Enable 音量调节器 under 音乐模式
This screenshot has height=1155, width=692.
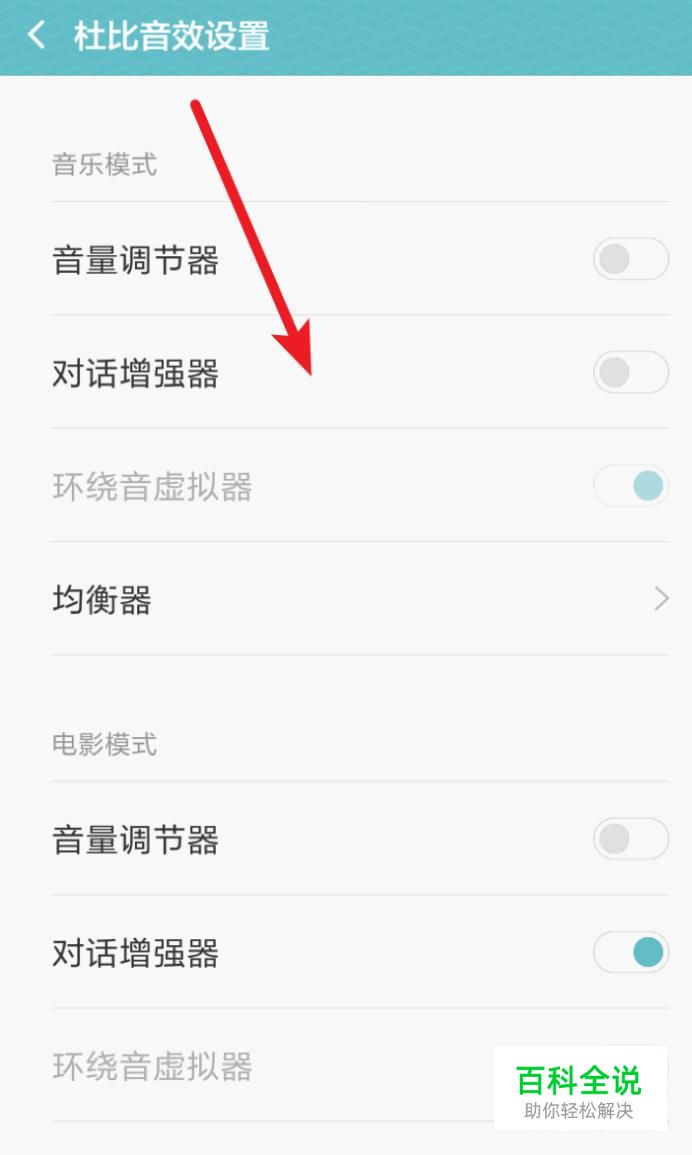point(631,259)
